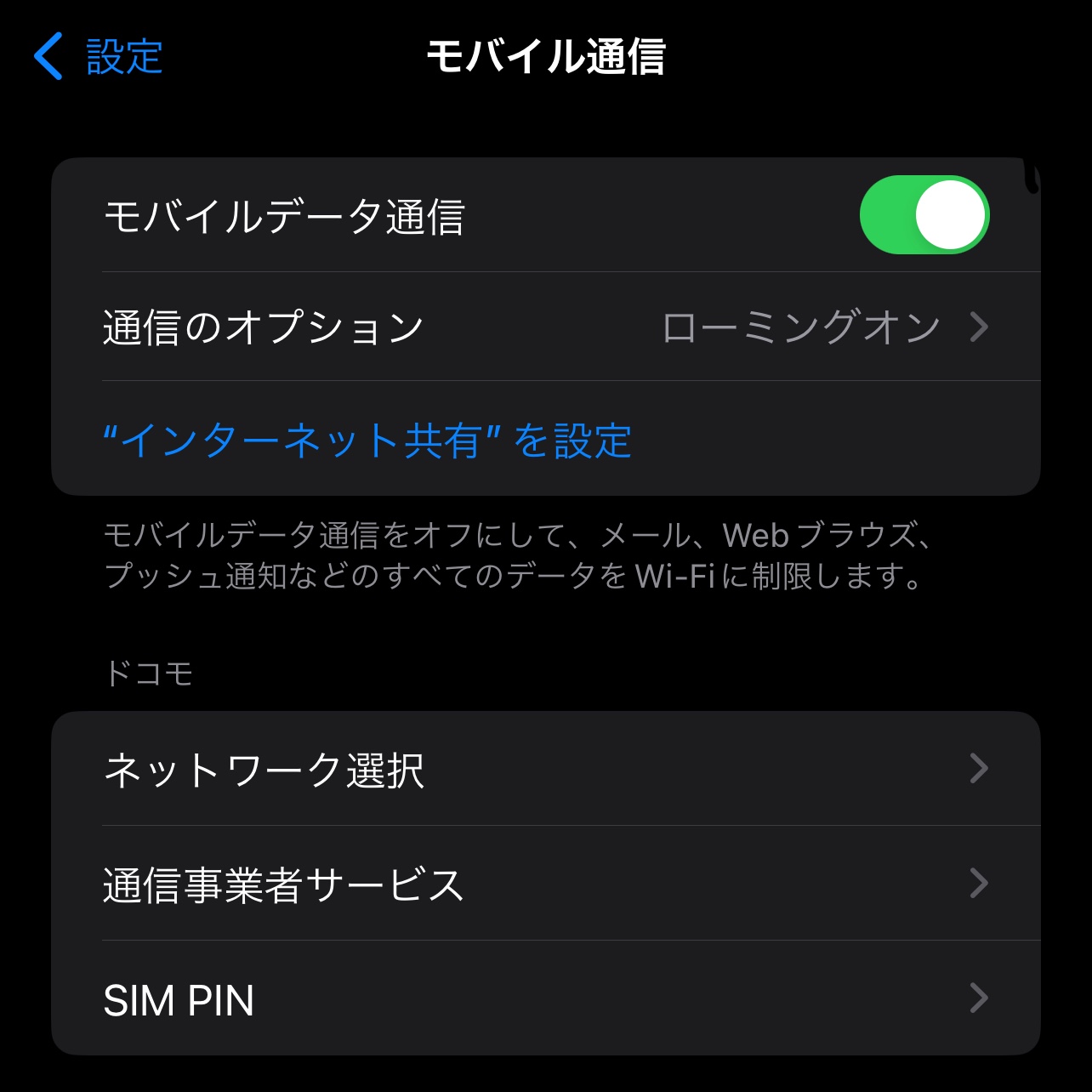
Task: Set up インターネット共有
Action: 367,441
